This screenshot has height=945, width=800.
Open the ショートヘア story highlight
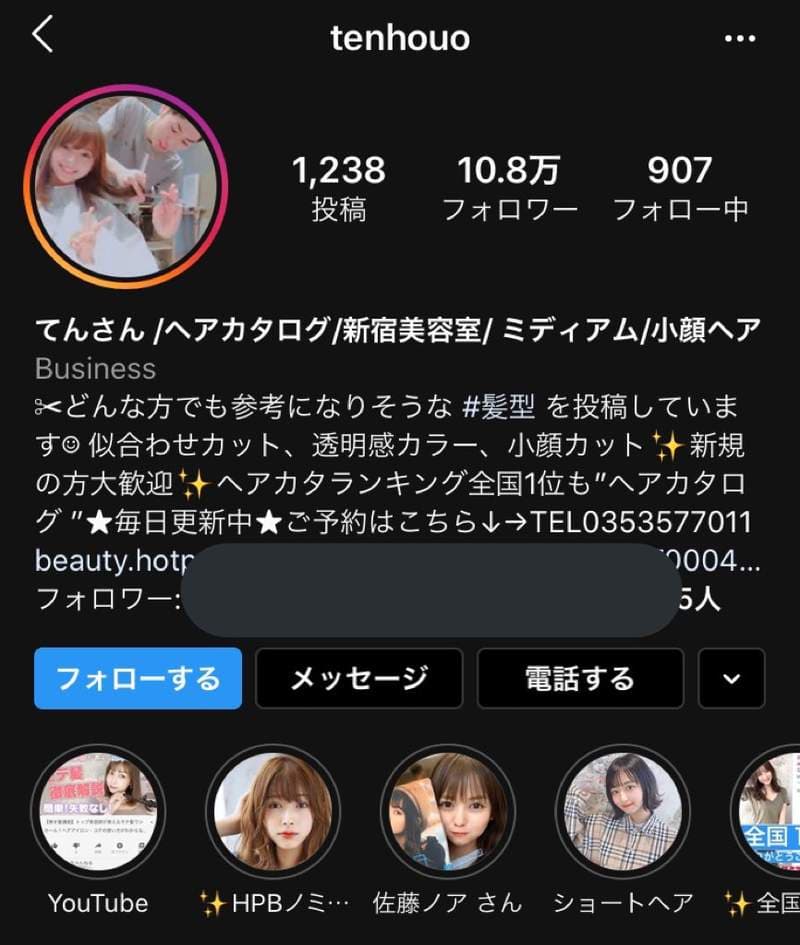tap(621, 810)
